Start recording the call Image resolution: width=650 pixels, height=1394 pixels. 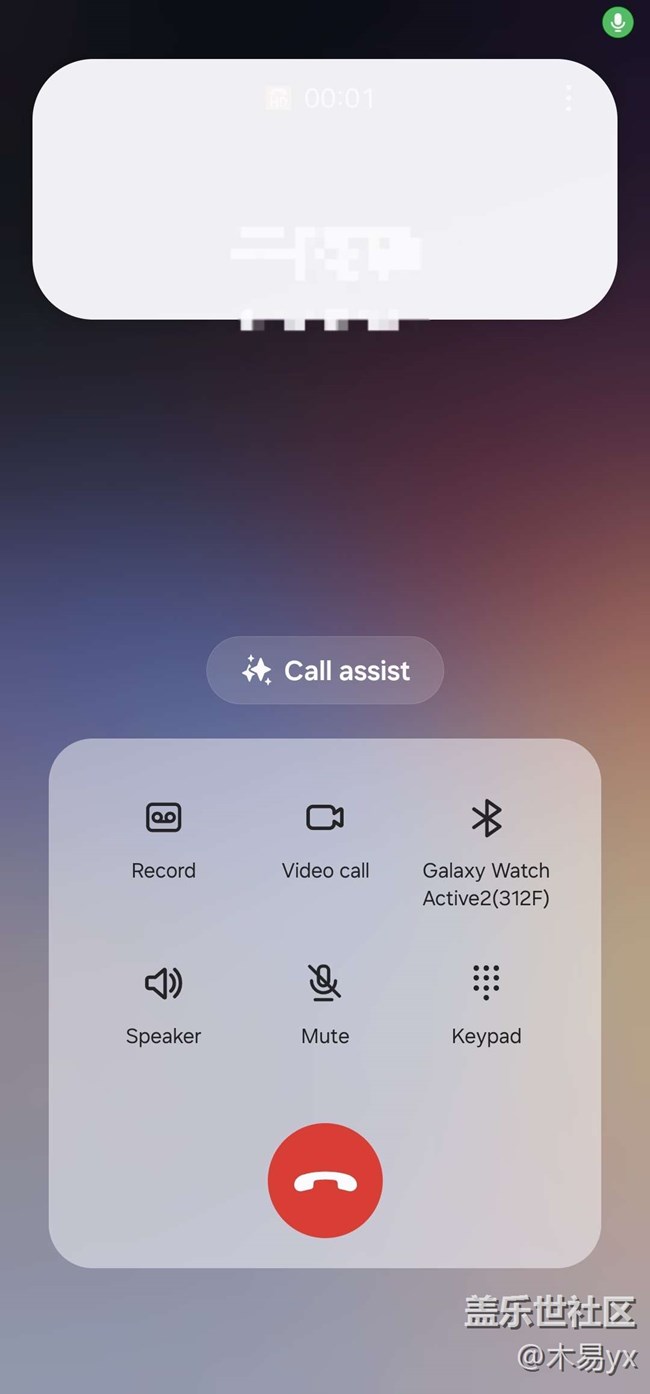point(163,838)
